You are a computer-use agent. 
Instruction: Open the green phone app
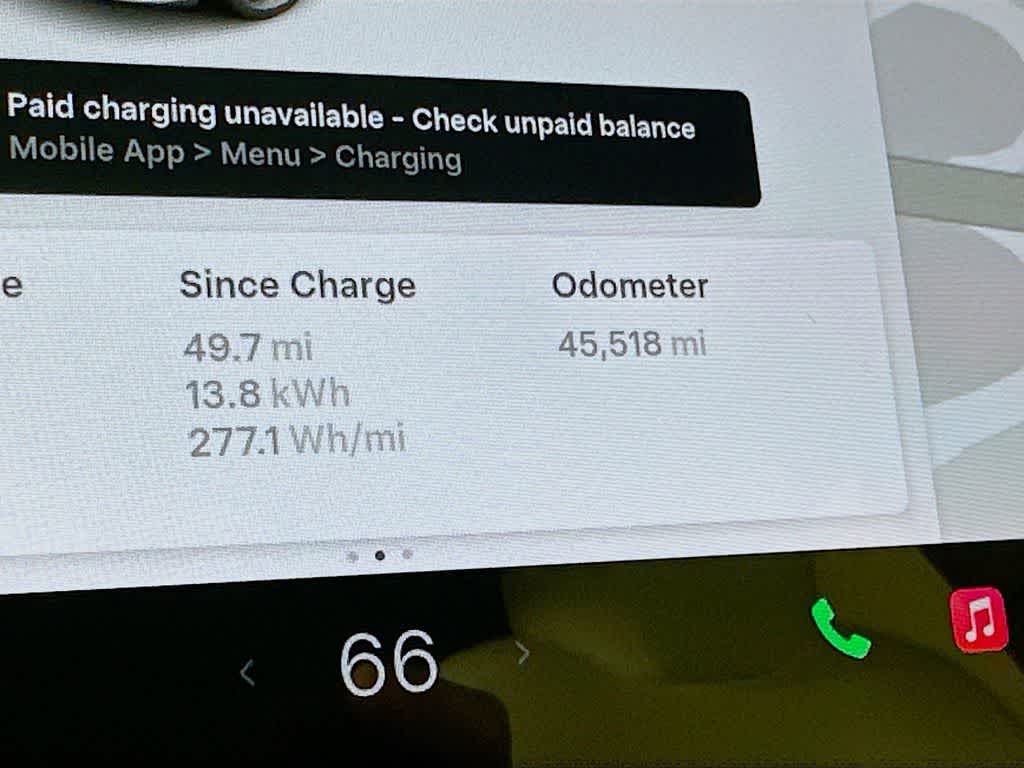(839, 628)
